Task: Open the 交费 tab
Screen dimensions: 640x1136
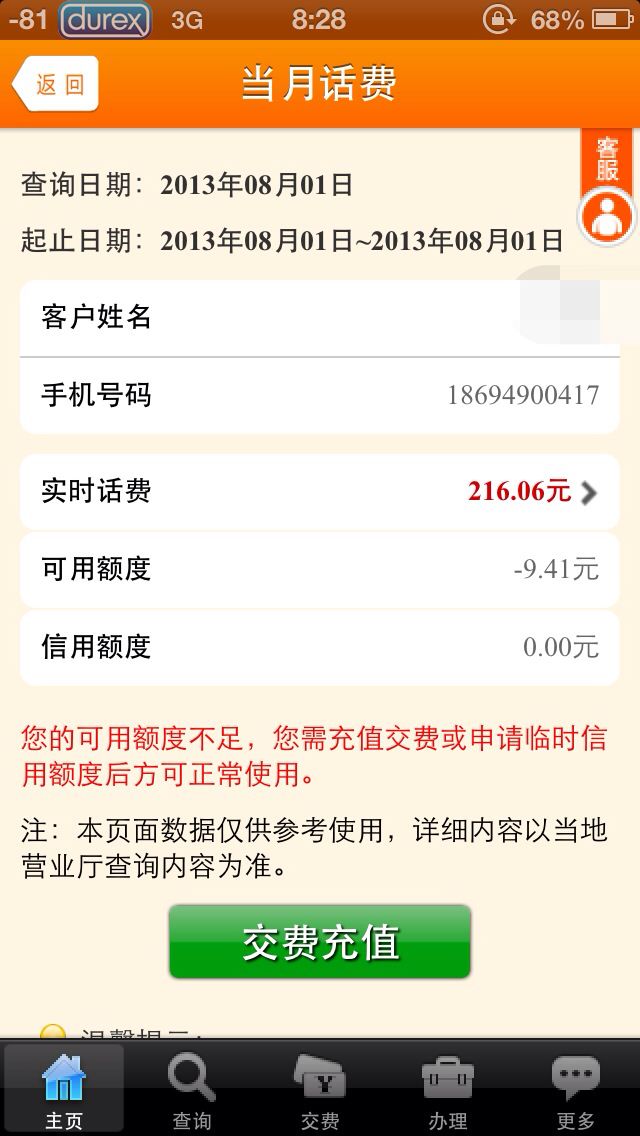Action: coord(320,1089)
